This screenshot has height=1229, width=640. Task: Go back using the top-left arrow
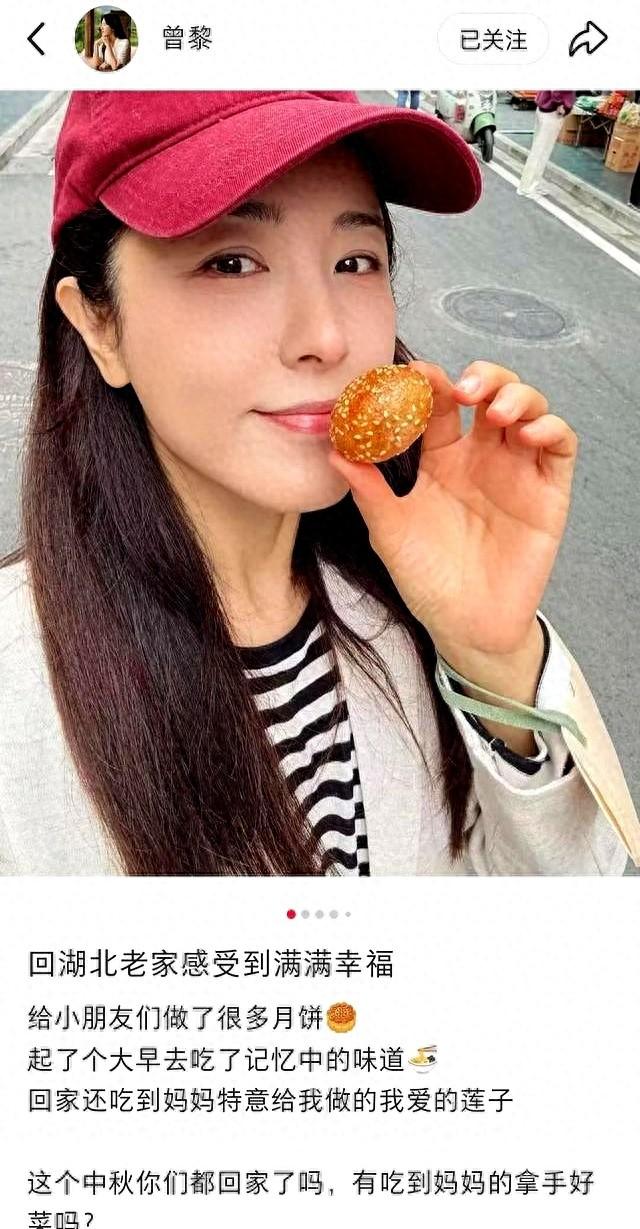tap(36, 40)
